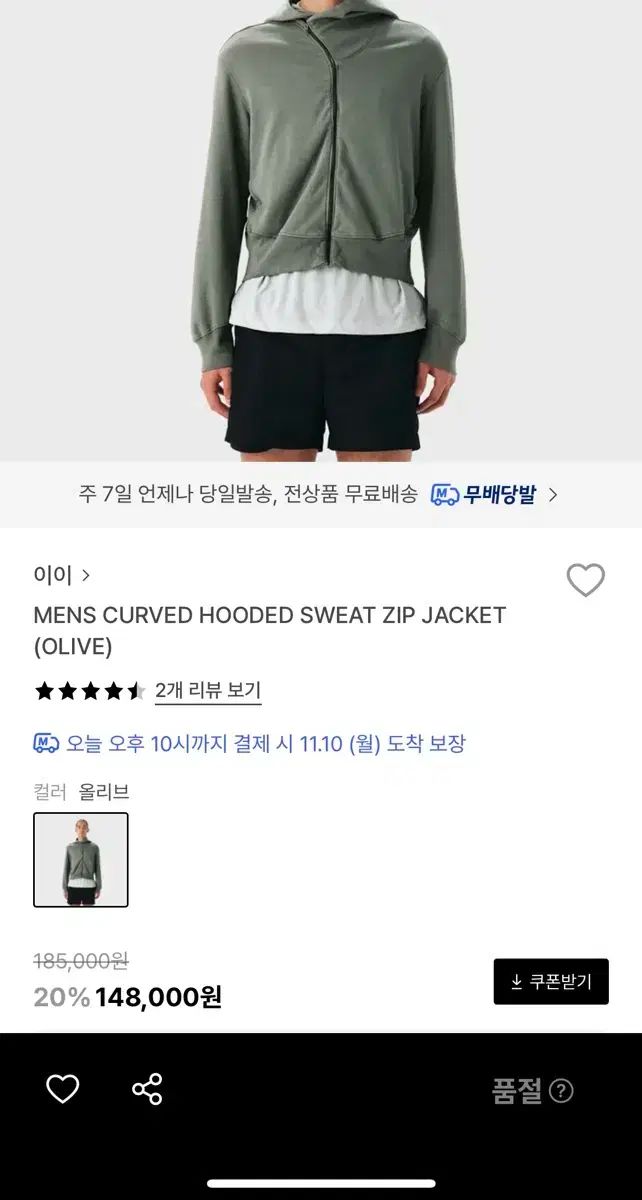Tap 쿠폰받기 to get the coupon
This screenshot has height=1200, width=642.
pos(551,981)
